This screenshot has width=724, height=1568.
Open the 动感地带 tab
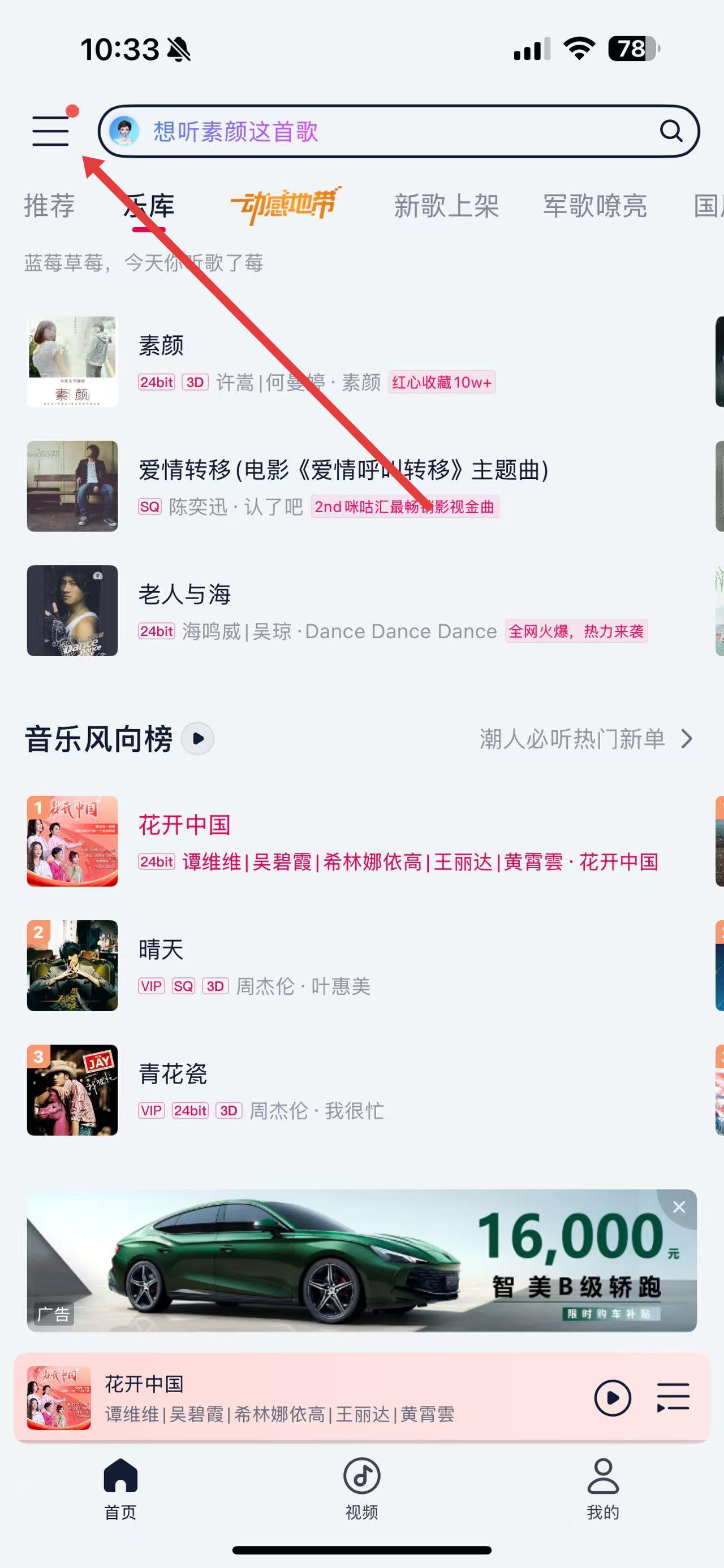tap(285, 205)
